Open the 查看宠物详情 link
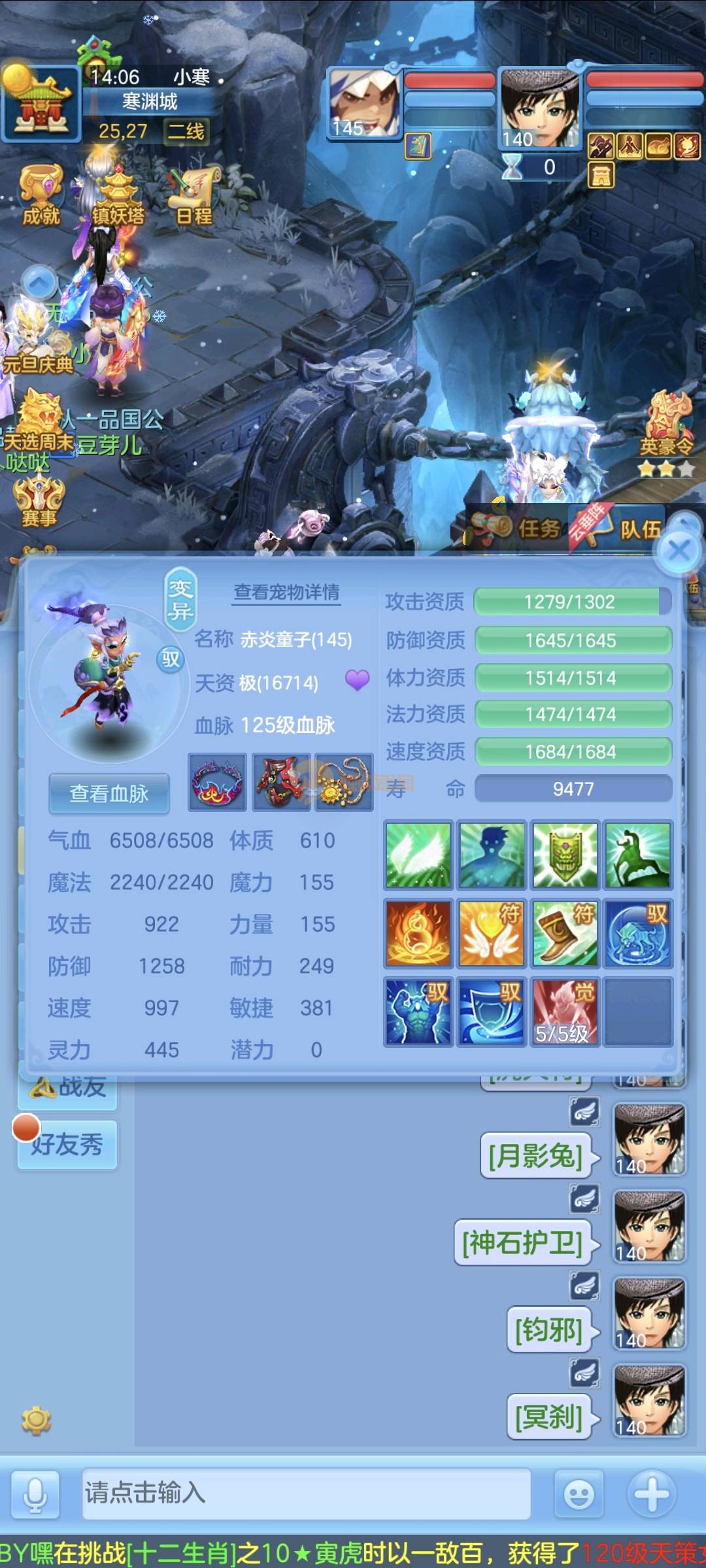This screenshot has height=1568, width=706. point(287,593)
